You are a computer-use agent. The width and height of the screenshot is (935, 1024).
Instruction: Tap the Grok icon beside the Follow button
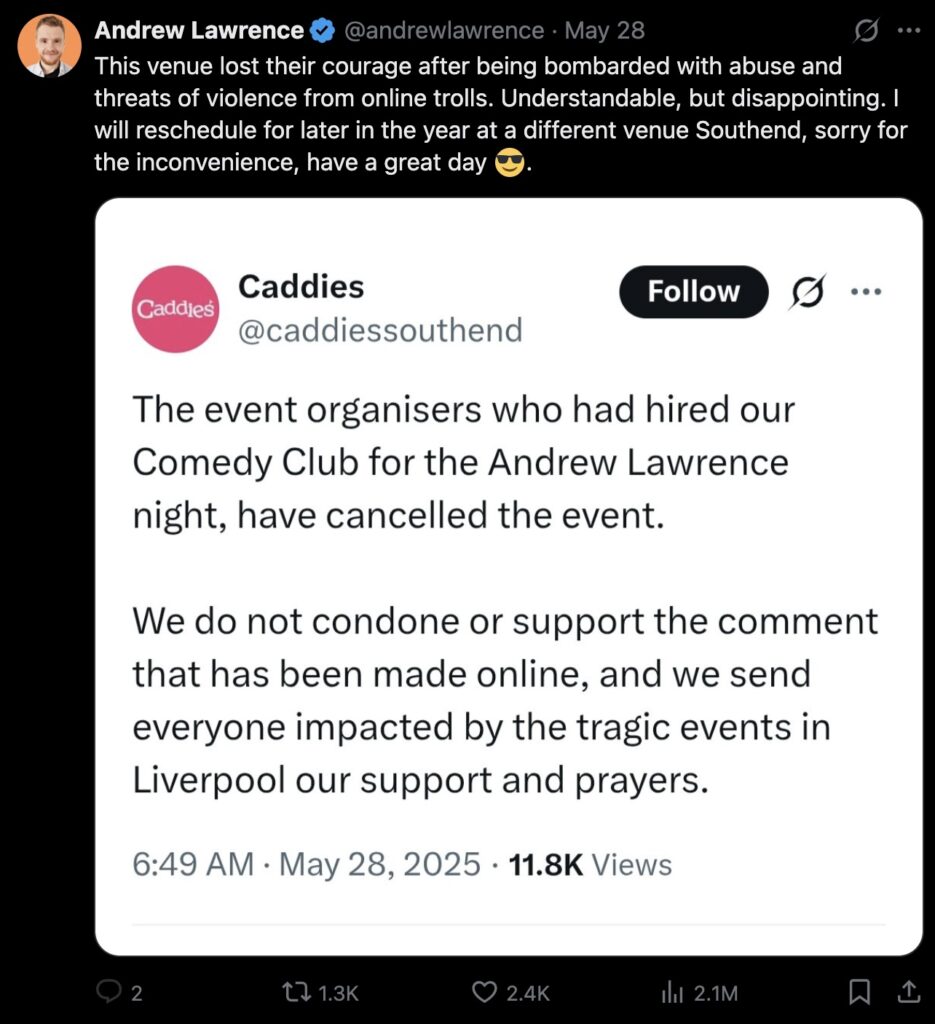(808, 292)
